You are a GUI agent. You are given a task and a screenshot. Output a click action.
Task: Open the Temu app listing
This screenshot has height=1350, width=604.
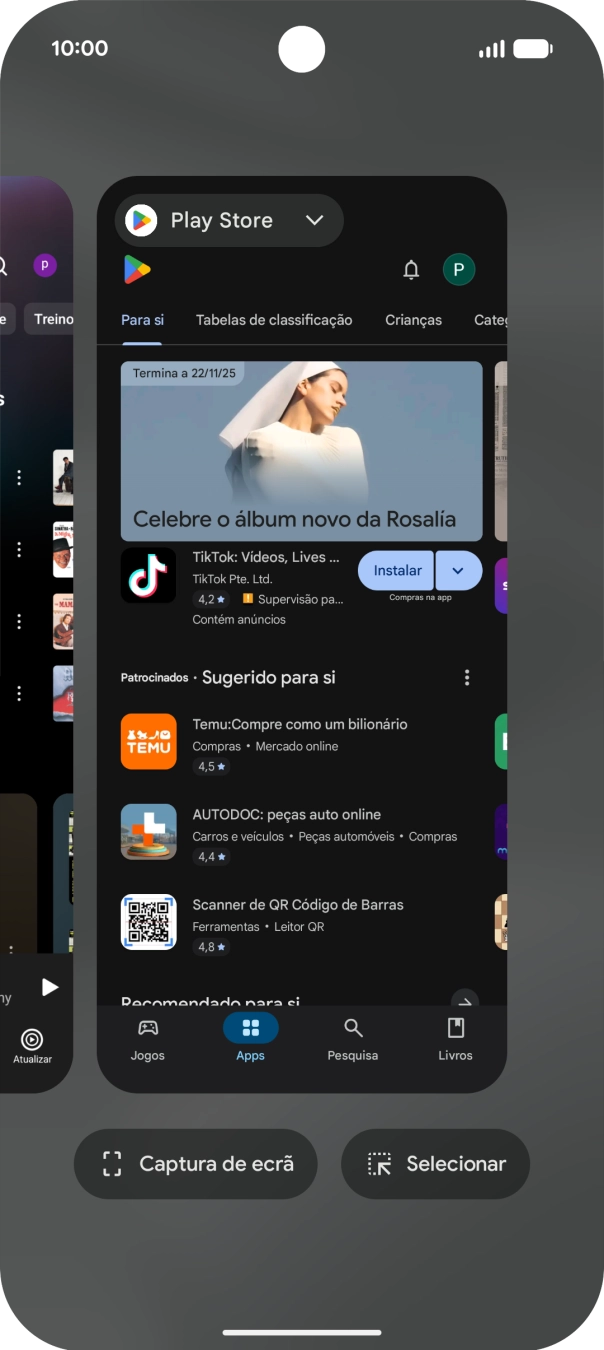(300, 741)
